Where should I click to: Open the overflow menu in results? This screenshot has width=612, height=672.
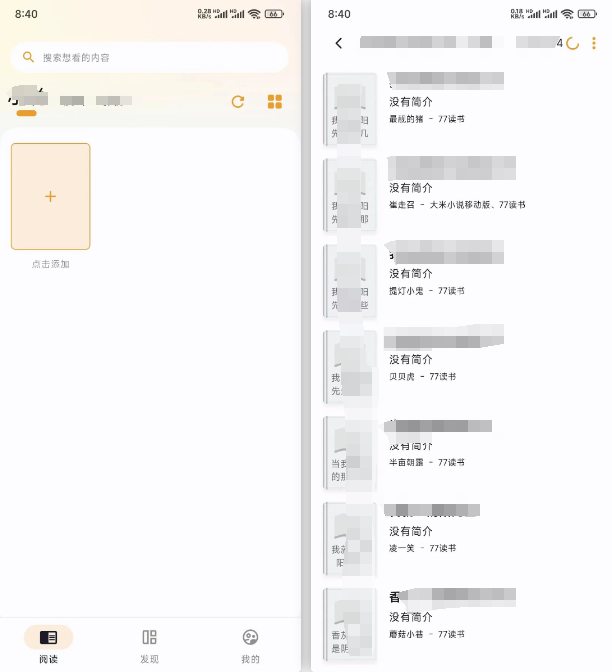coord(594,43)
